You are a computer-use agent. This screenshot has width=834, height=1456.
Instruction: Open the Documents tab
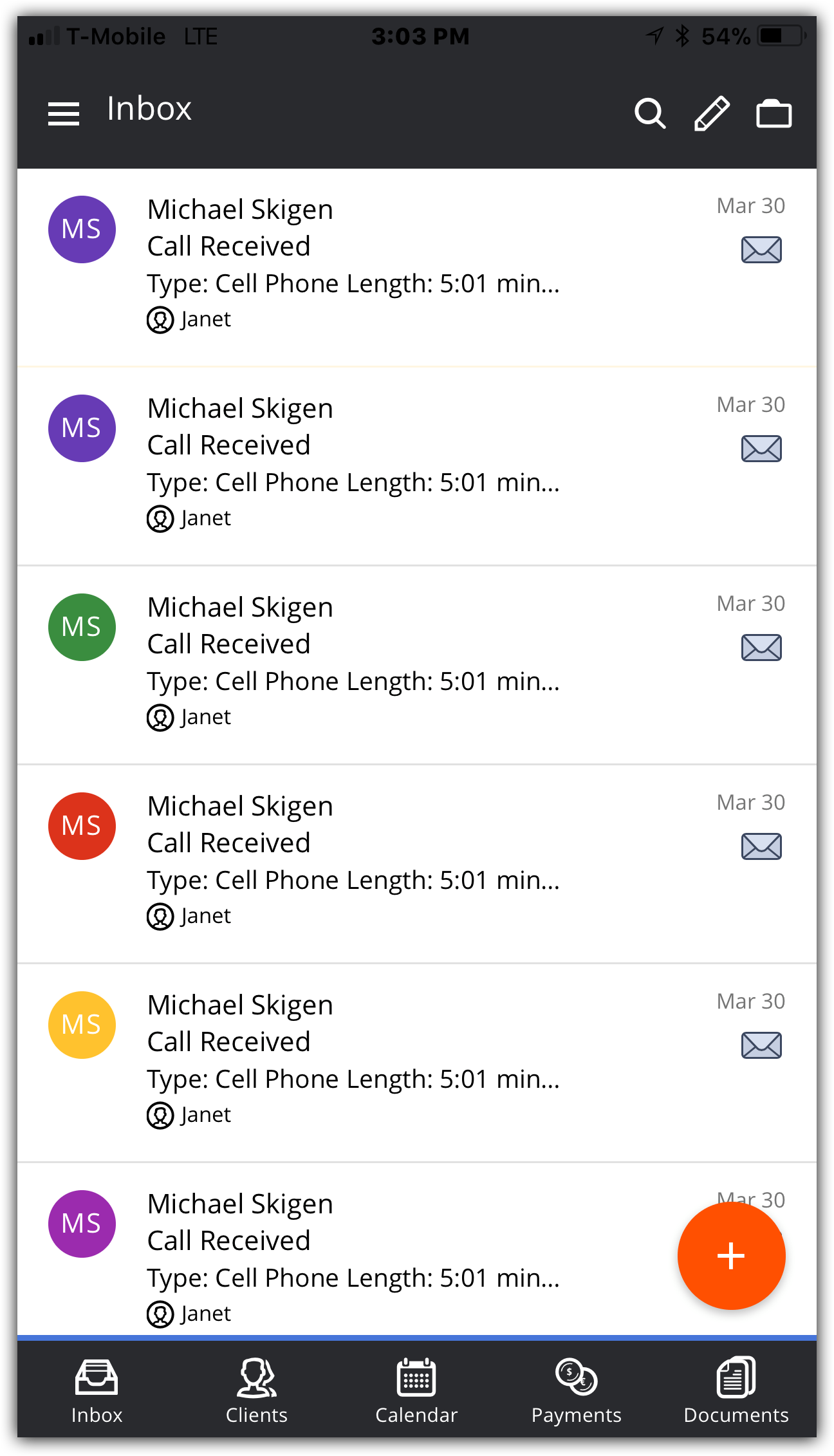tap(736, 1390)
